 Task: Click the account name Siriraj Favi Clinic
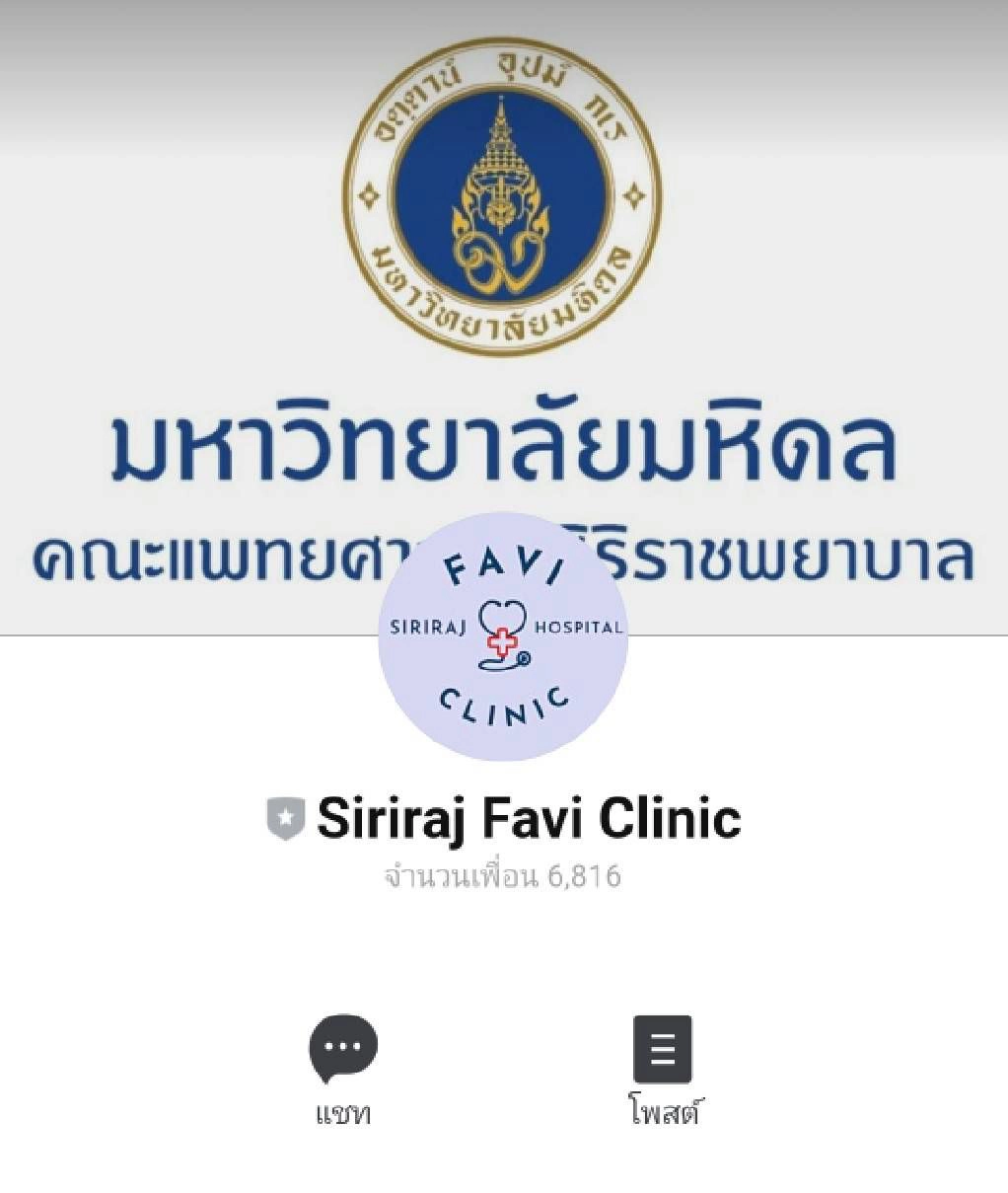tap(529, 817)
